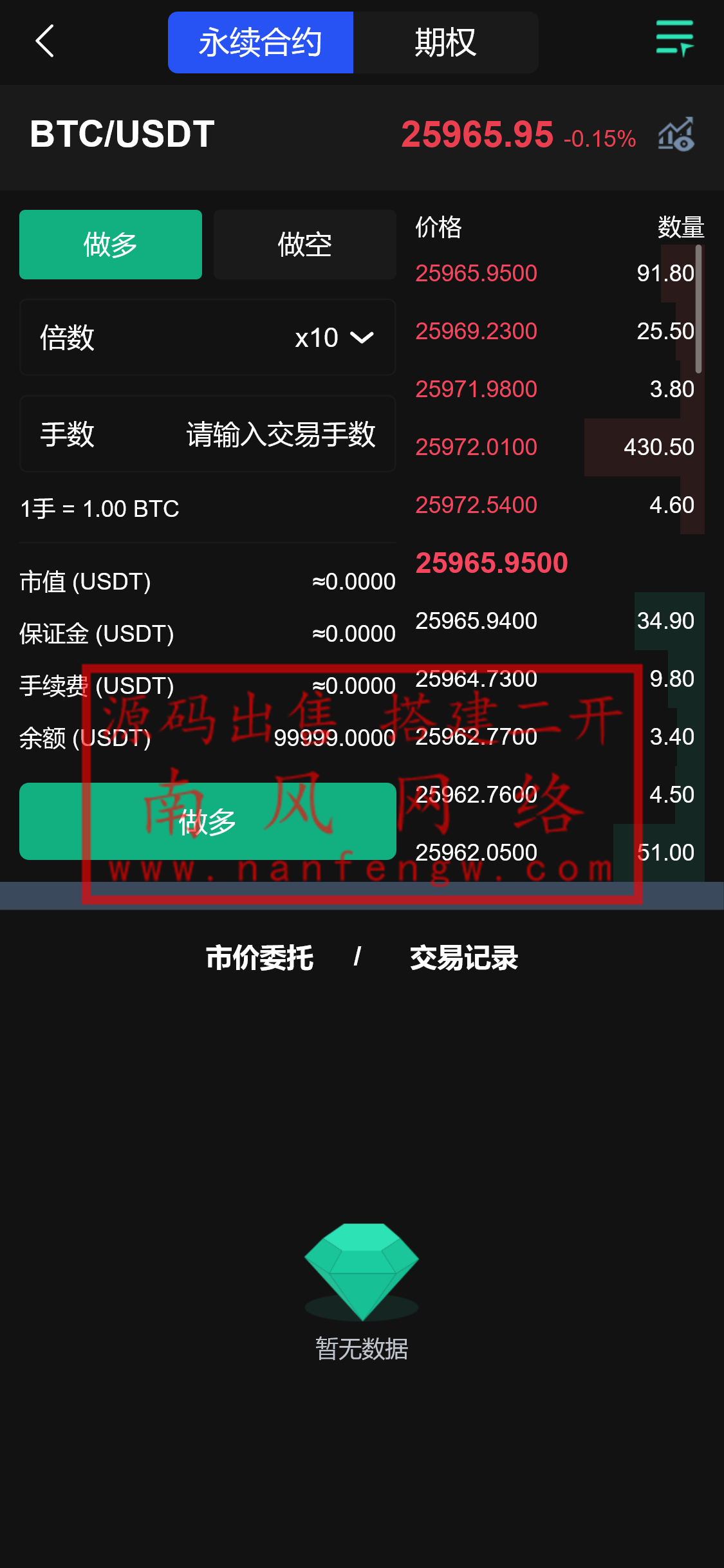Submit order with the large 做多 button

click(x=207, y=821)
